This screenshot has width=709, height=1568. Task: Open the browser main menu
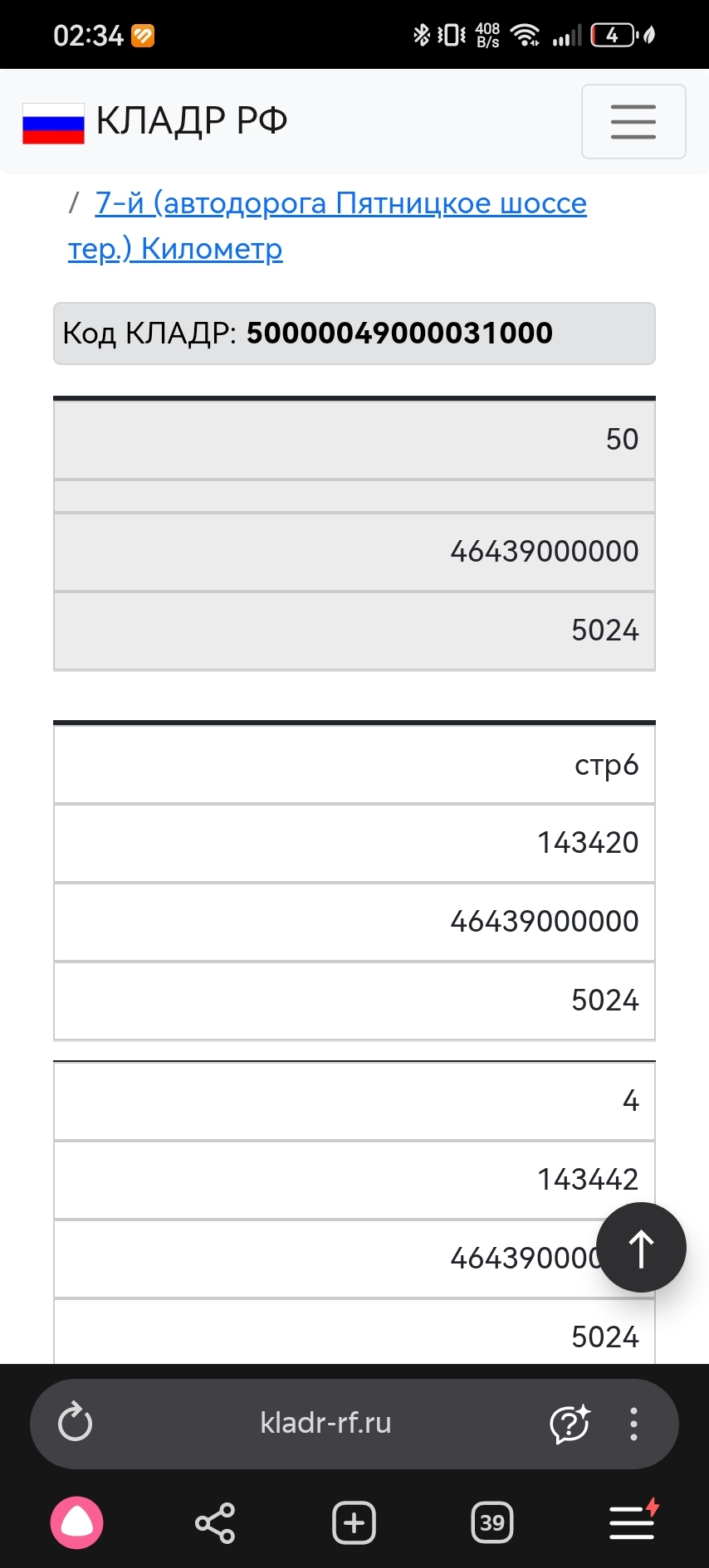click(x=633, y=1523)
